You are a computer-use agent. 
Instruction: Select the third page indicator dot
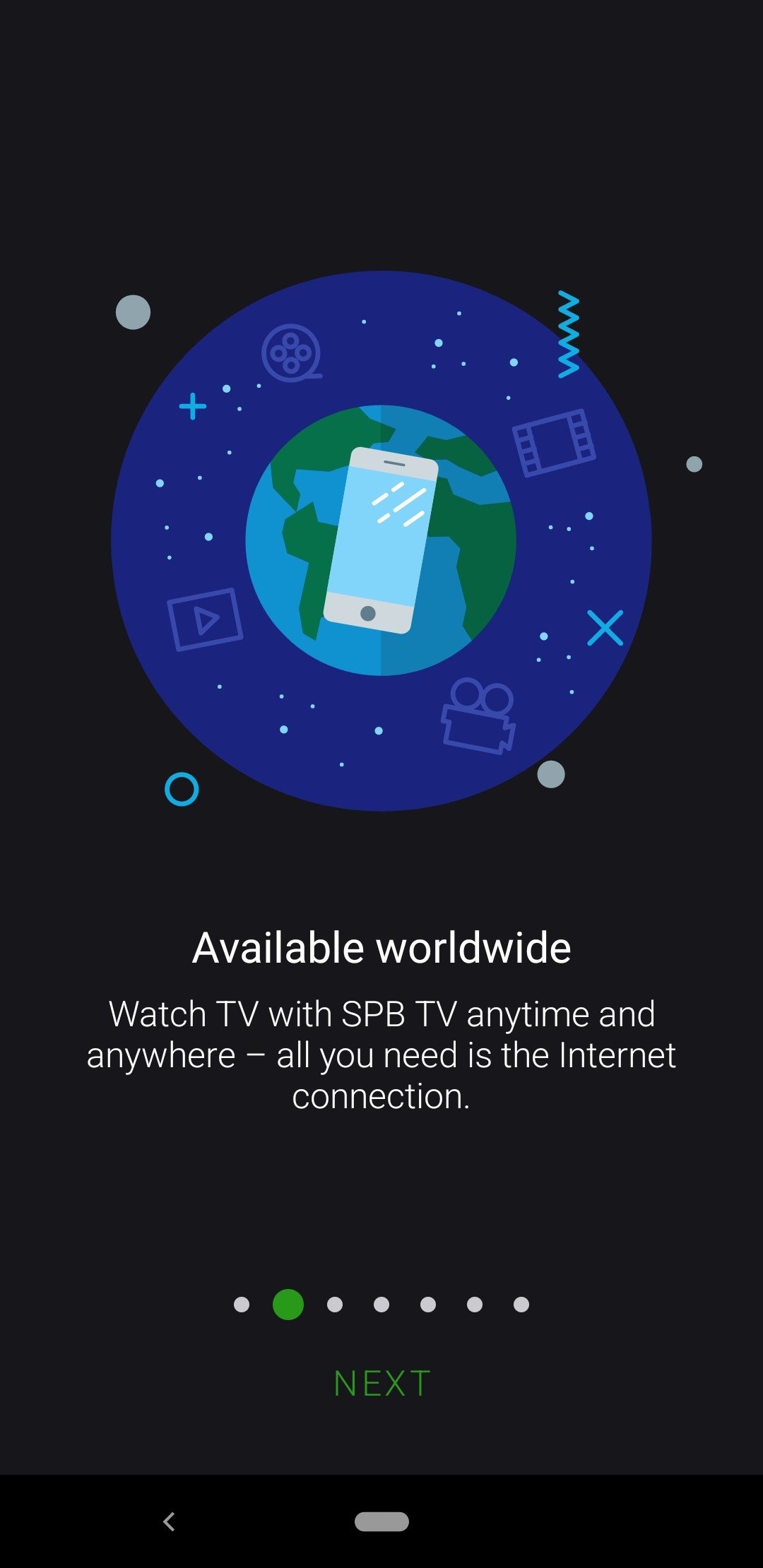tap(335, 1304)
